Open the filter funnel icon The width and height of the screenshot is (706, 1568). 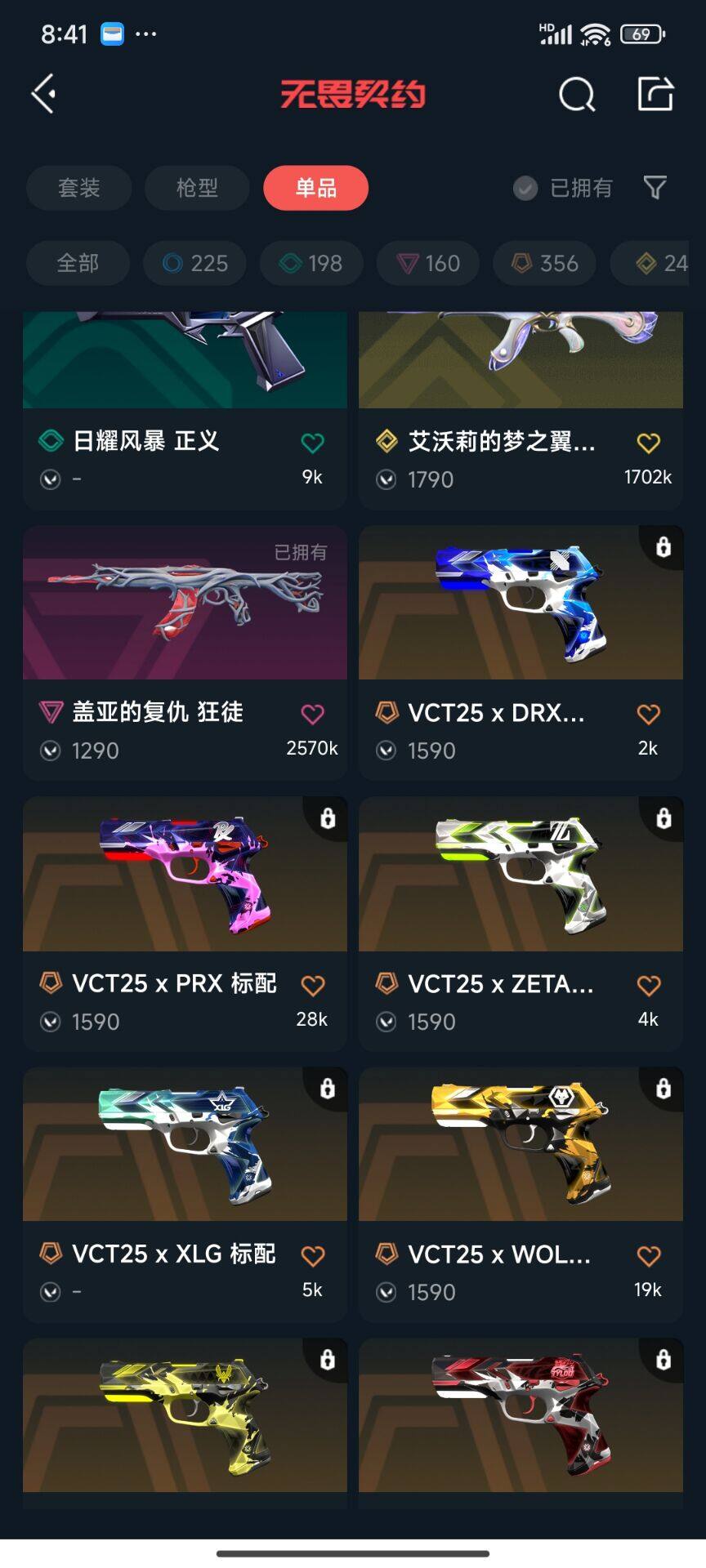[655, 188]
